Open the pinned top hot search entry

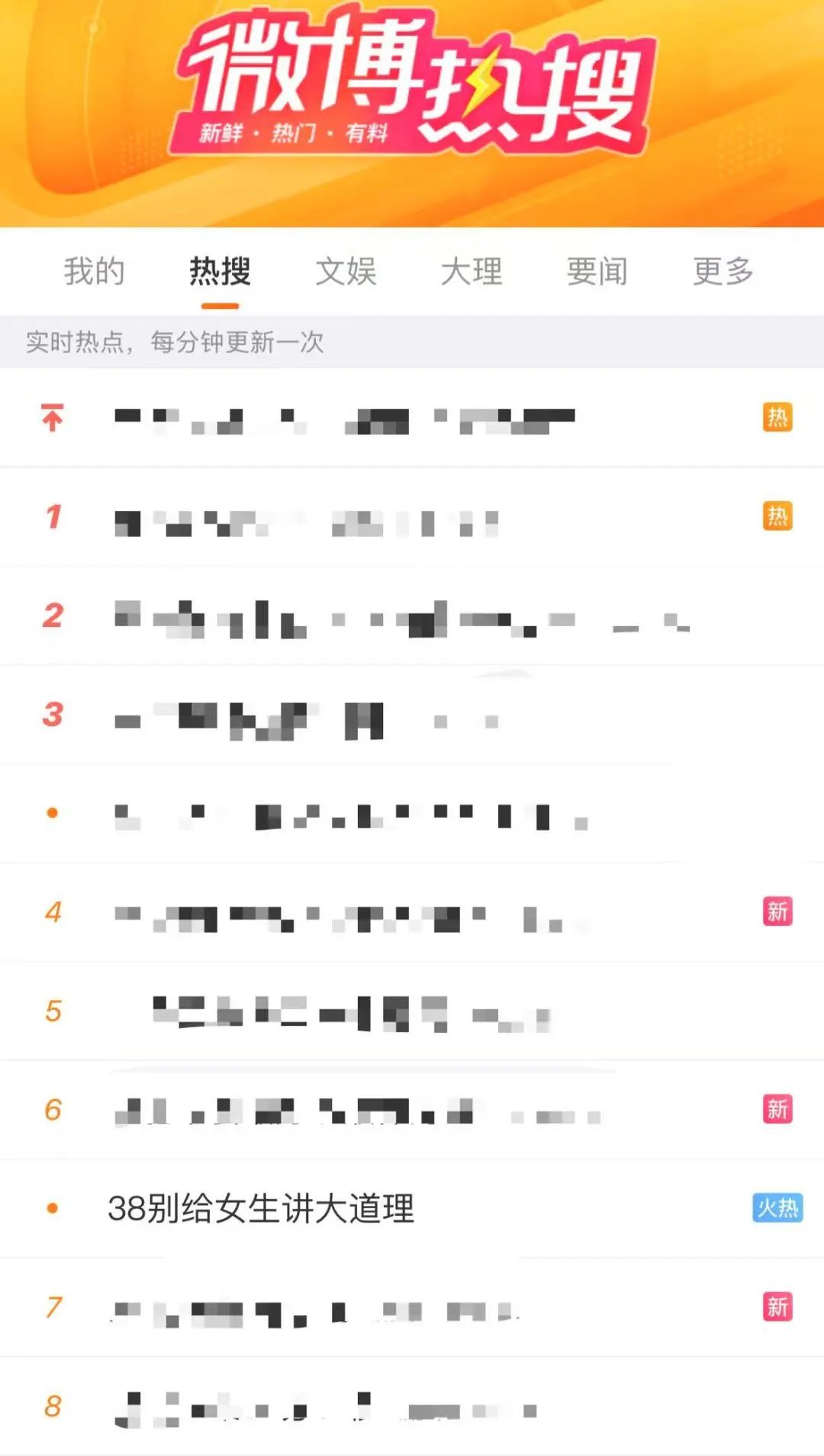pos(343,419)
